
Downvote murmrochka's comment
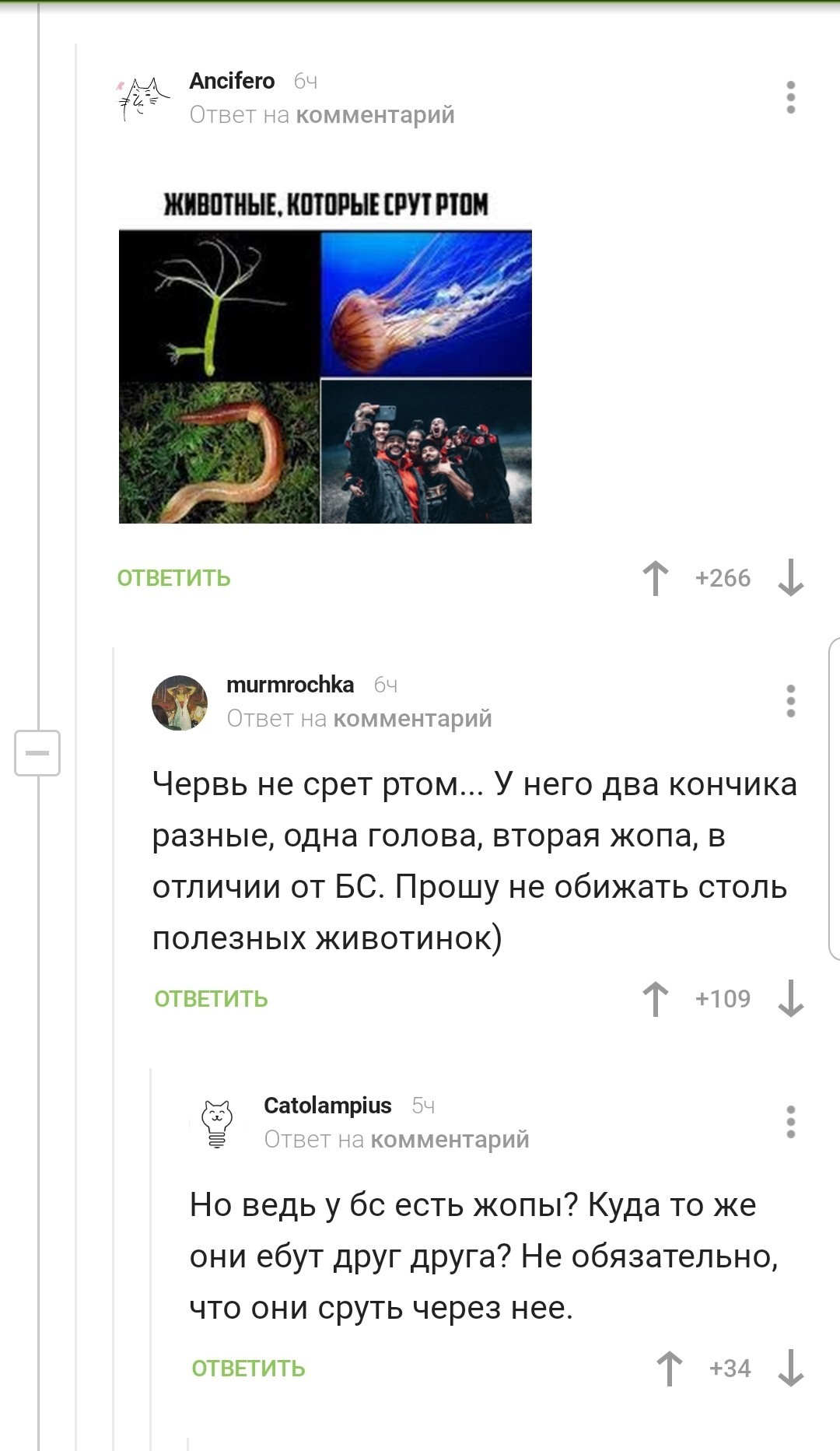point(790,999)
